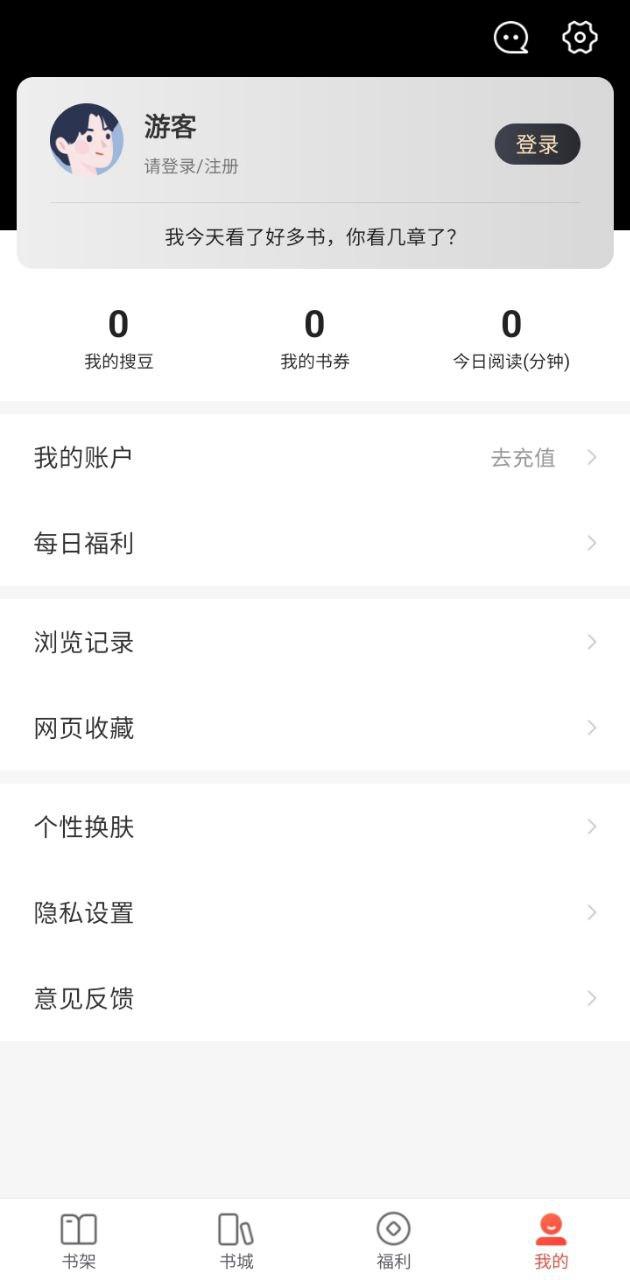This screenshot has height=1280, width=630.
Task: Switch to the 书架 tab
Action: tap(79, 1240)
